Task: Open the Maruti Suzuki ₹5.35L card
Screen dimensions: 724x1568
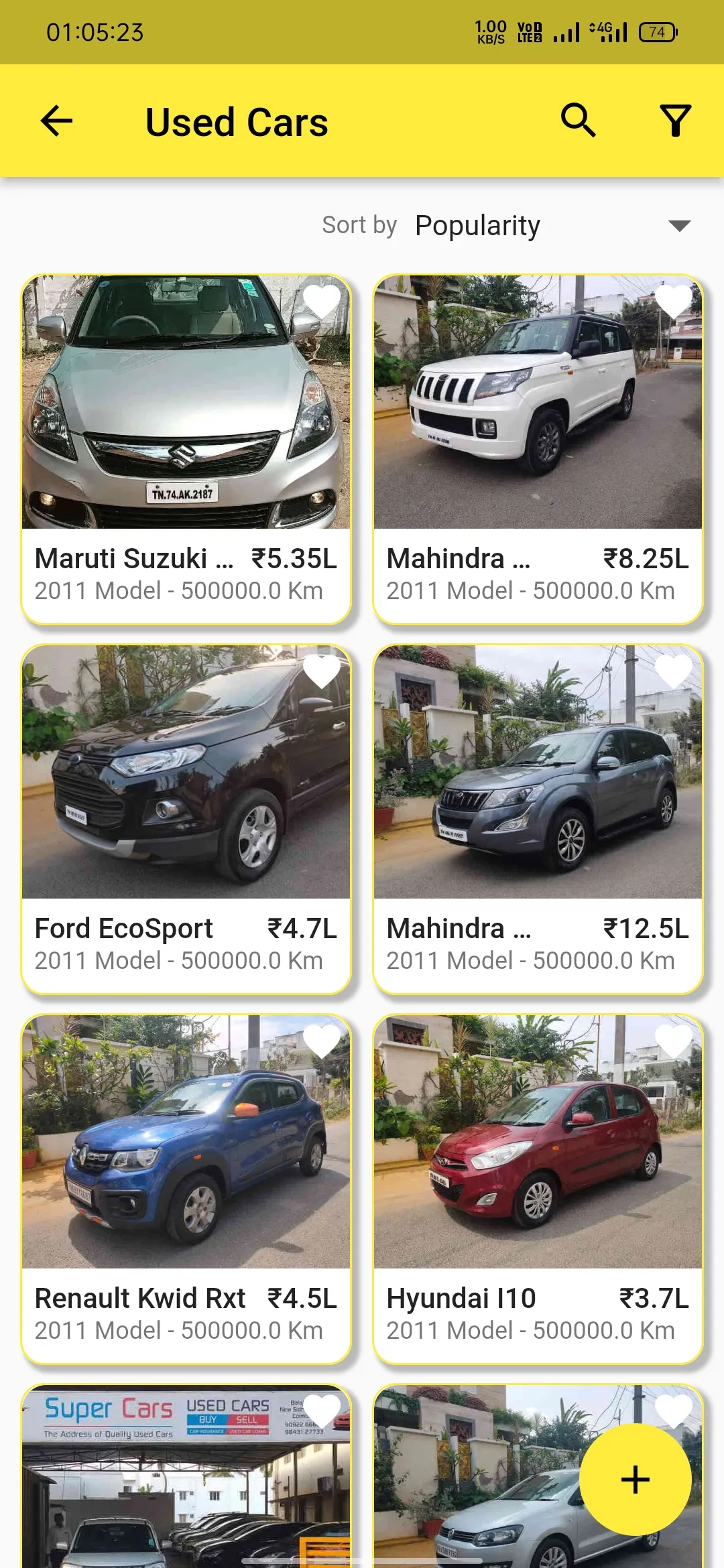Action: [186, 450]
